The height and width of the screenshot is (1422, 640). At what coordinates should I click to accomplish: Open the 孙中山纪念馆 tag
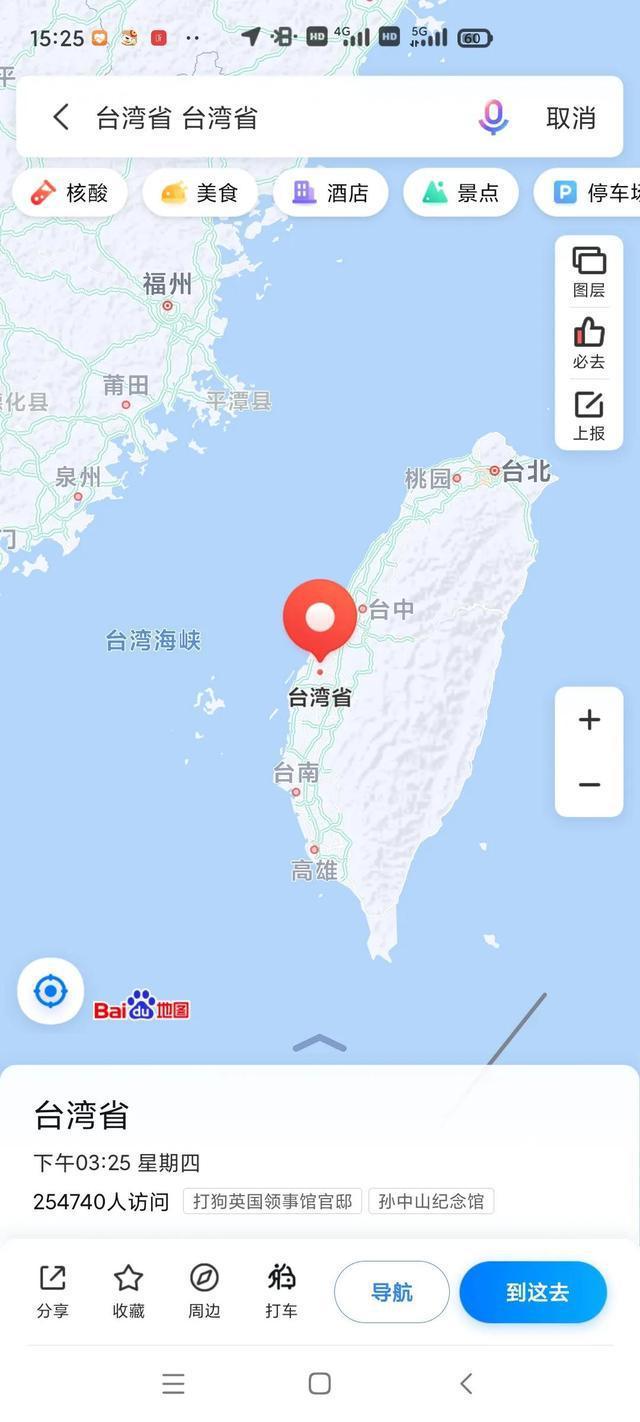click(x=431, y=1201)
